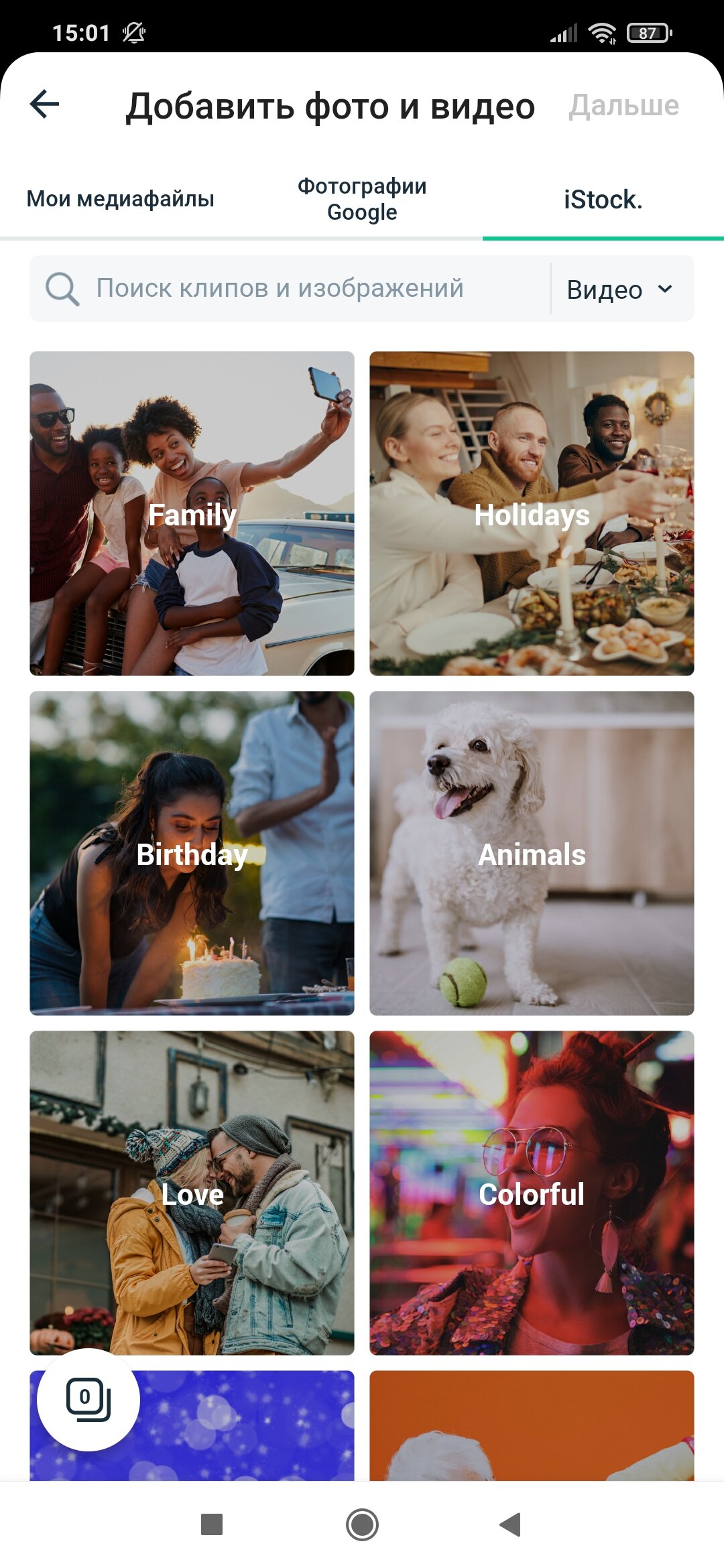This screenshot has height=1568, width=724.
Task: Switch to the Мои медиафайлы tab
Action: click(121, 199)
